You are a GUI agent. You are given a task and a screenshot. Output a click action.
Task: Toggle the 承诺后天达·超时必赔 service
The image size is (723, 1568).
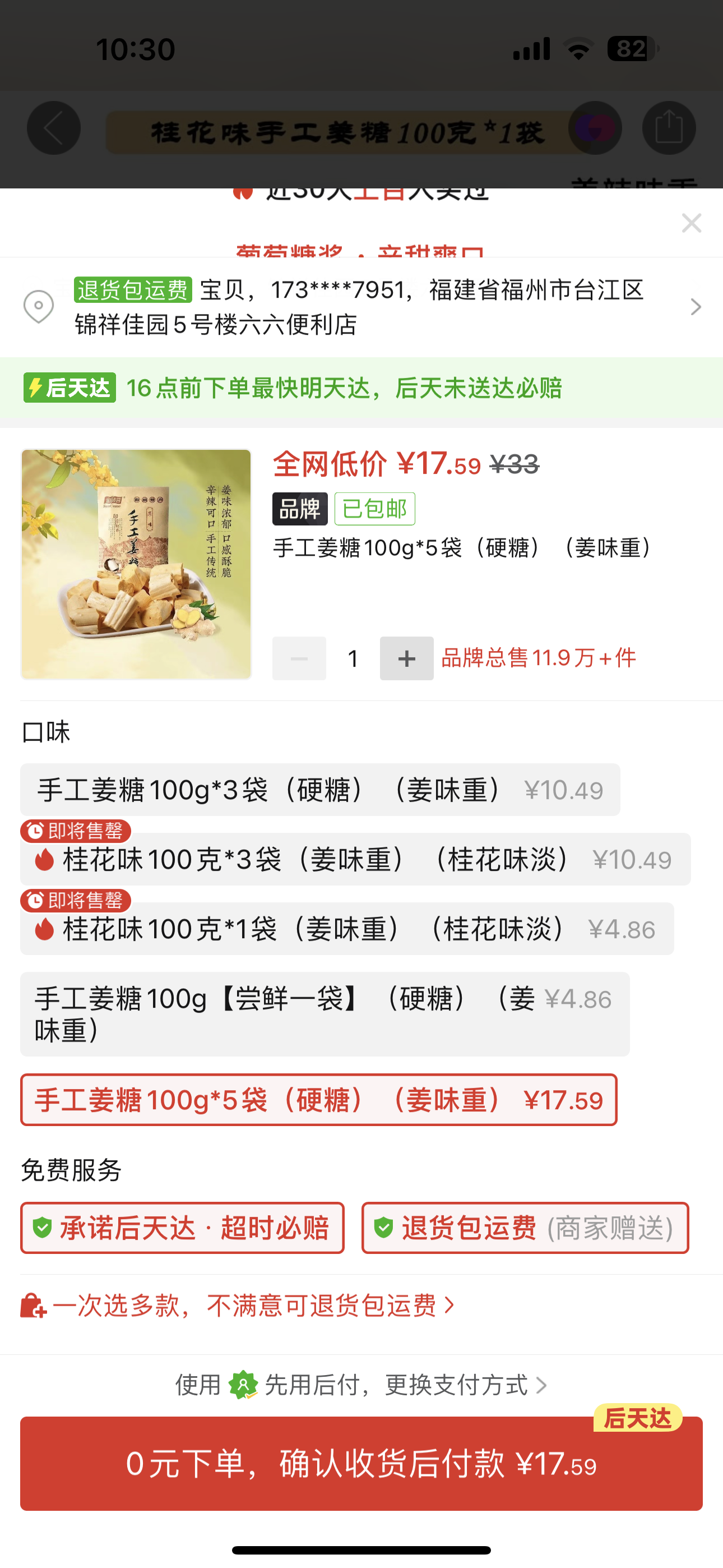pos(183,1228)
